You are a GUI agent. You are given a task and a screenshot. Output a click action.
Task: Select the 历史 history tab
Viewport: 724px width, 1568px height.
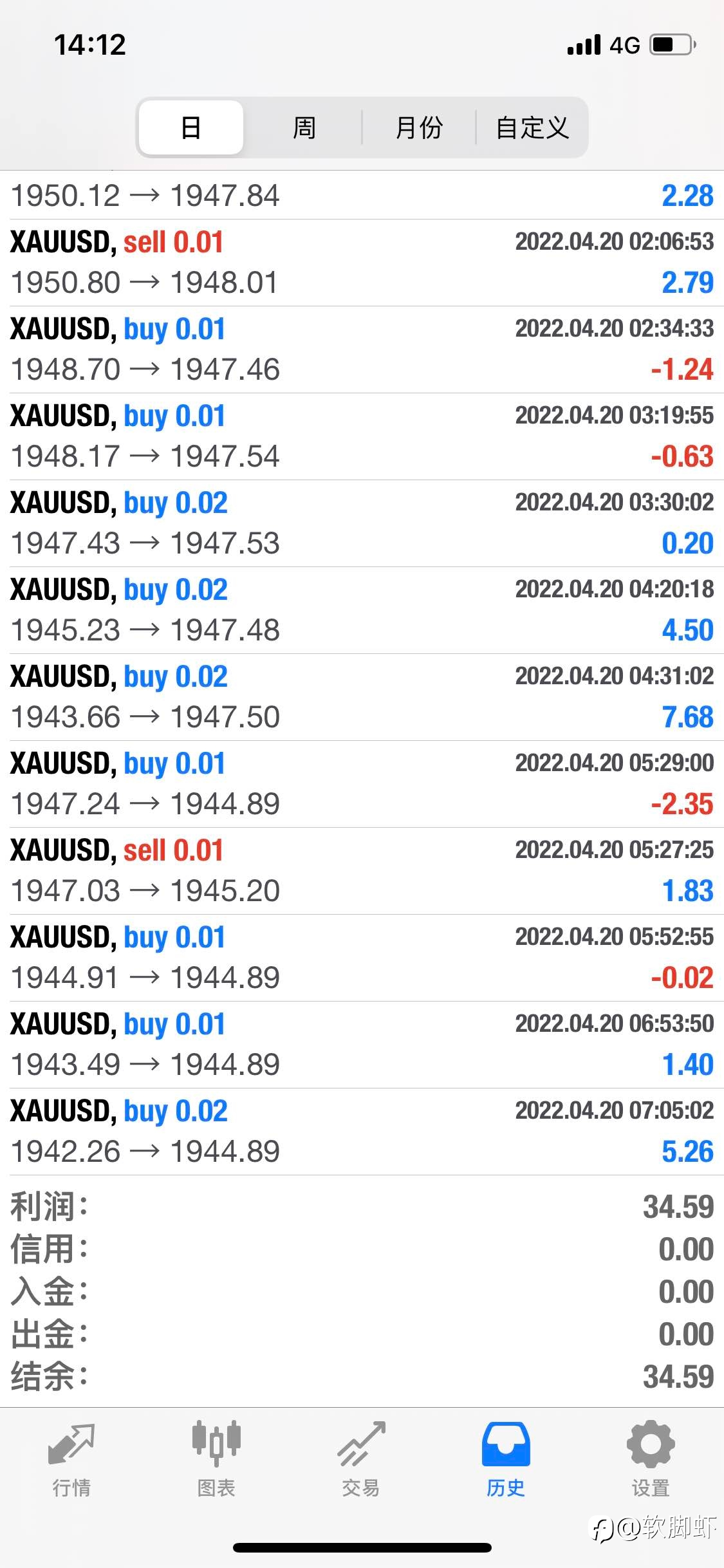point(506,1459)
